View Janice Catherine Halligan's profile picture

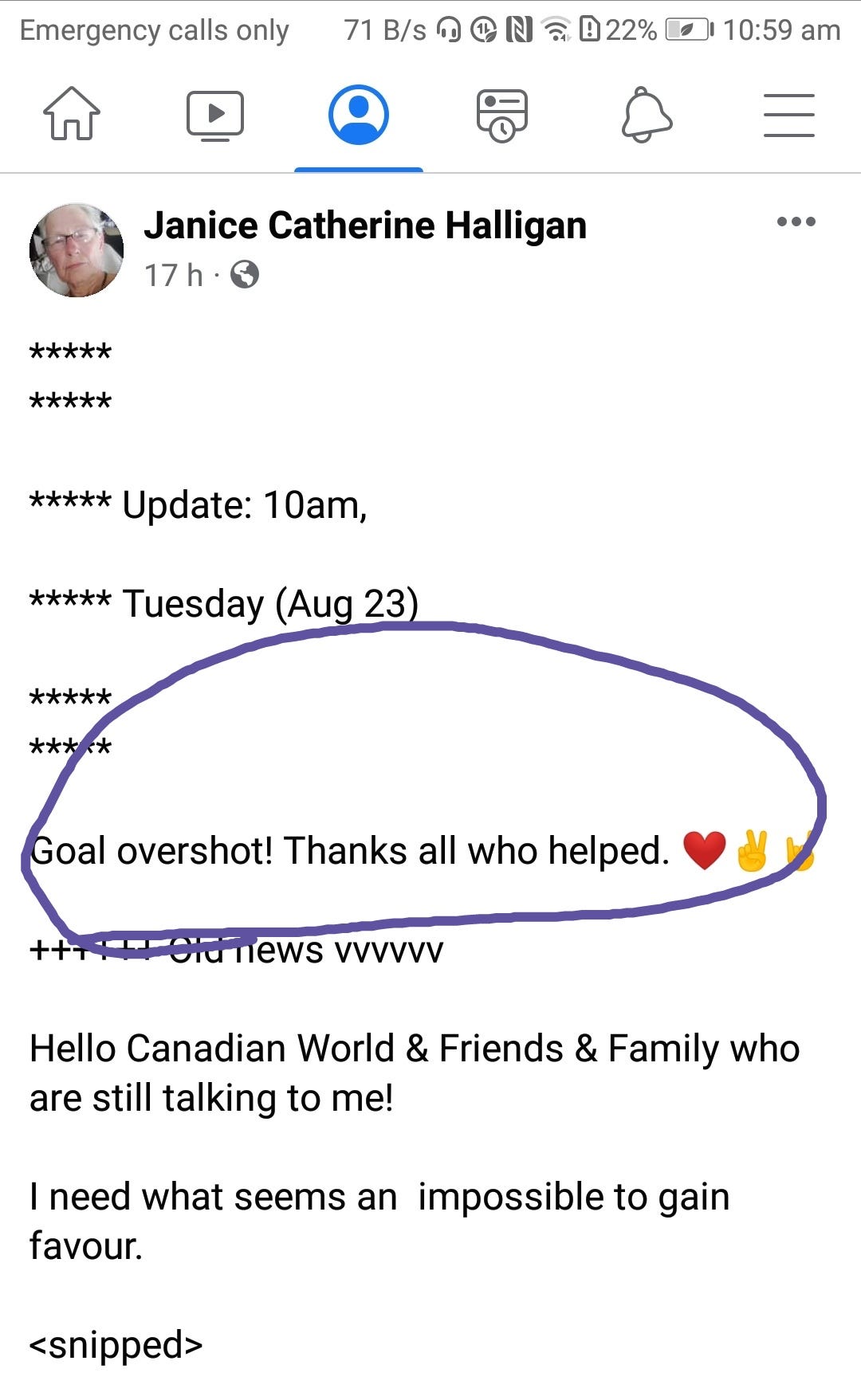click(x=77, y=250)
